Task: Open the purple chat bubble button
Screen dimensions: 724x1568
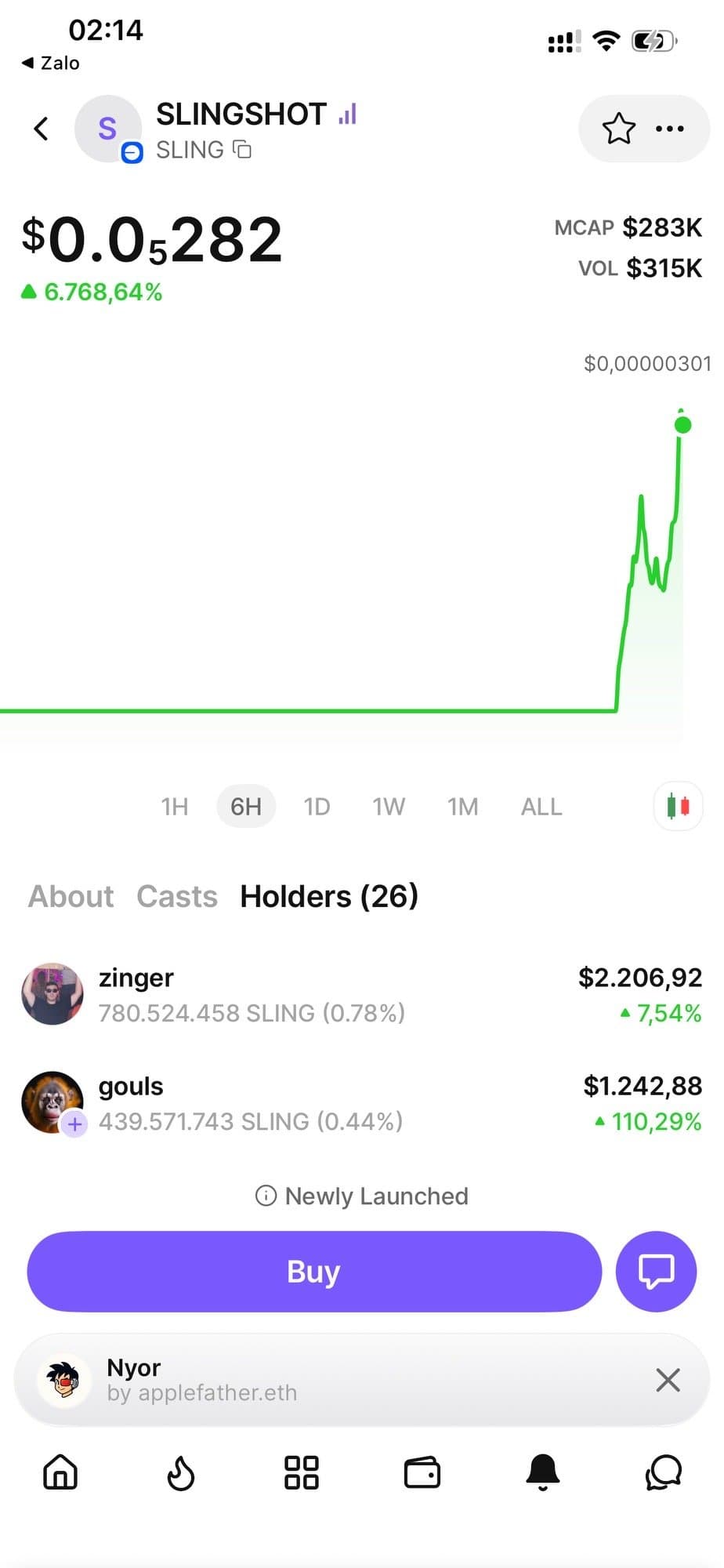Action: click(656, 1271)
